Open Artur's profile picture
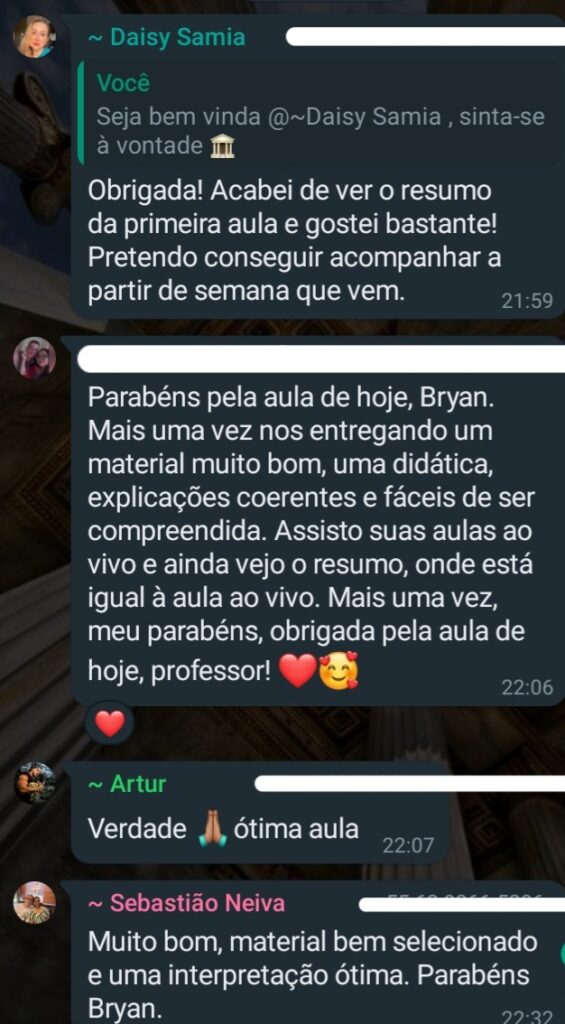 coord(34,782)
